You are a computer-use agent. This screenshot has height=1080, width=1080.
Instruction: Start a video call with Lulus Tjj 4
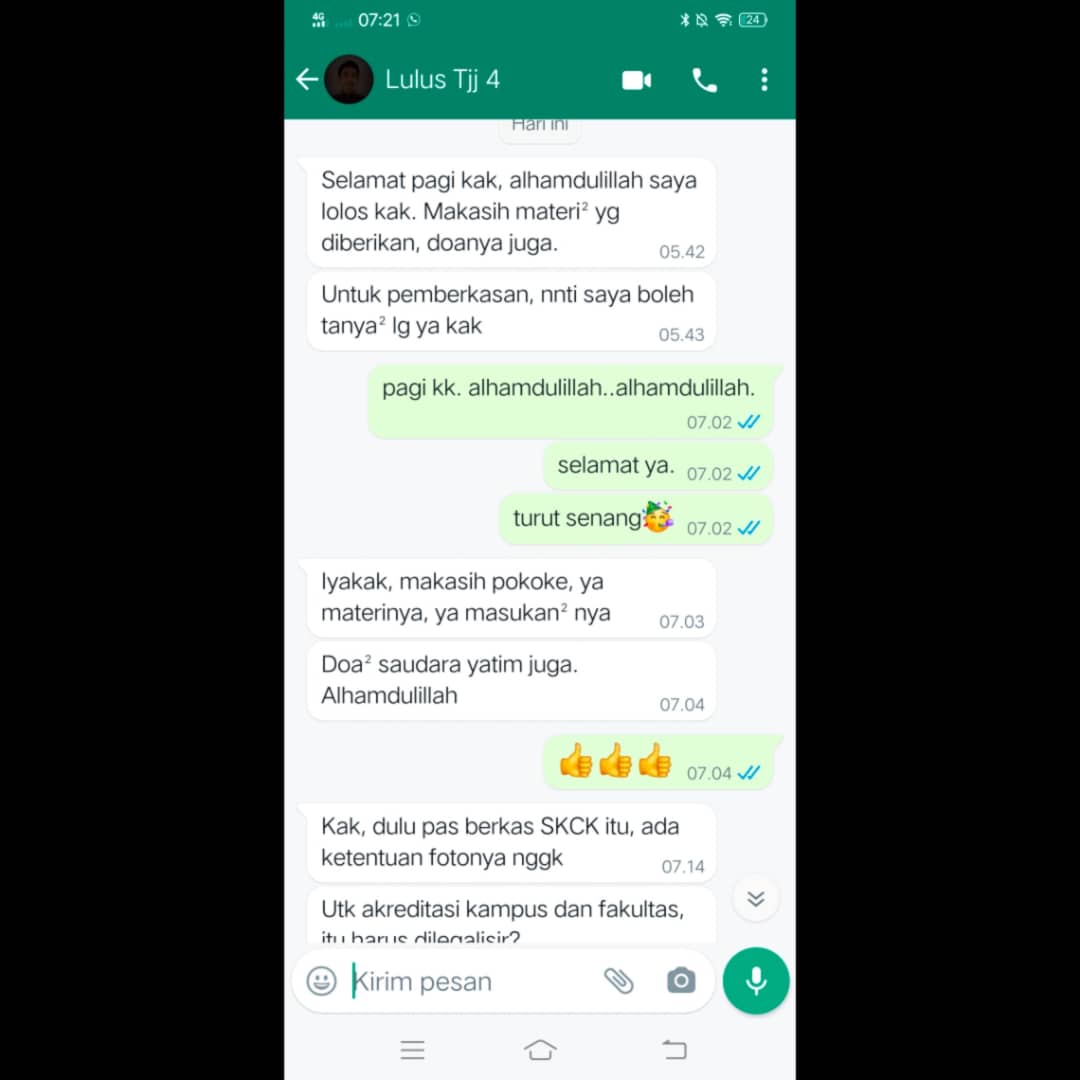pyautogui.click(x=637, y=80)
